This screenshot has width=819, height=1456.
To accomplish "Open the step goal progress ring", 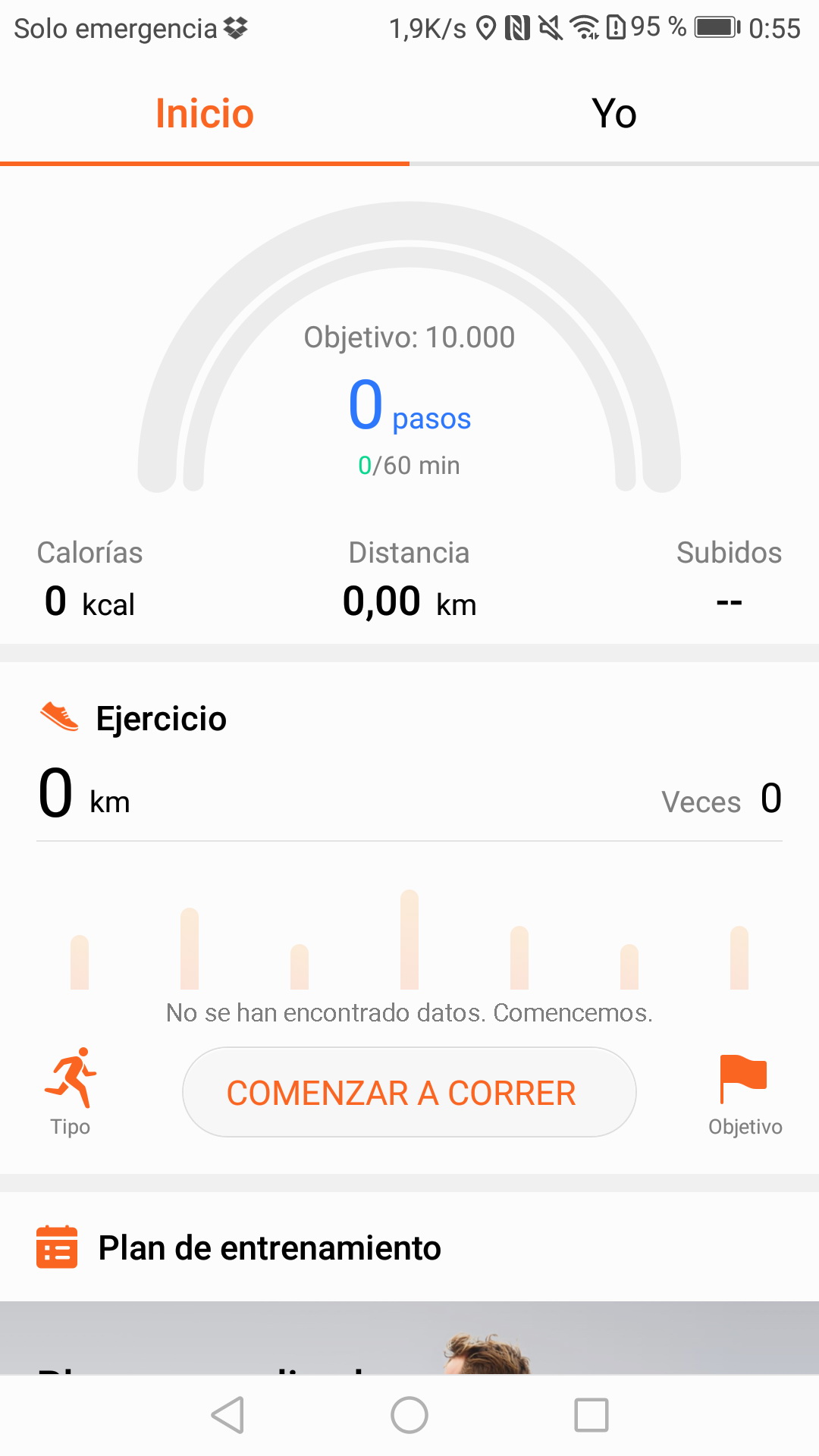I will click(x=409, y=379).
